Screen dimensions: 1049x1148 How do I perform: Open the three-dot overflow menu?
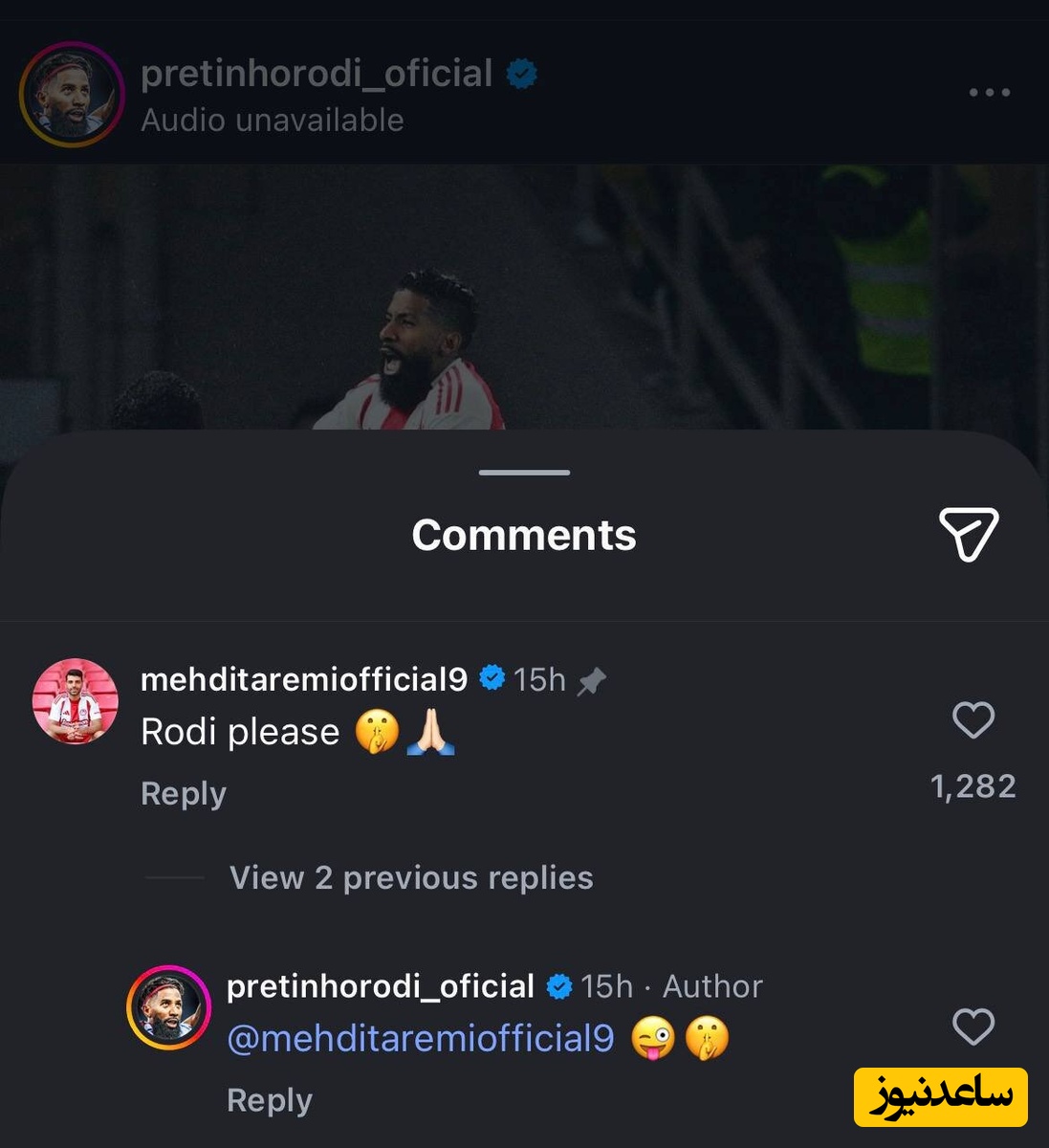tap(989, 93)
